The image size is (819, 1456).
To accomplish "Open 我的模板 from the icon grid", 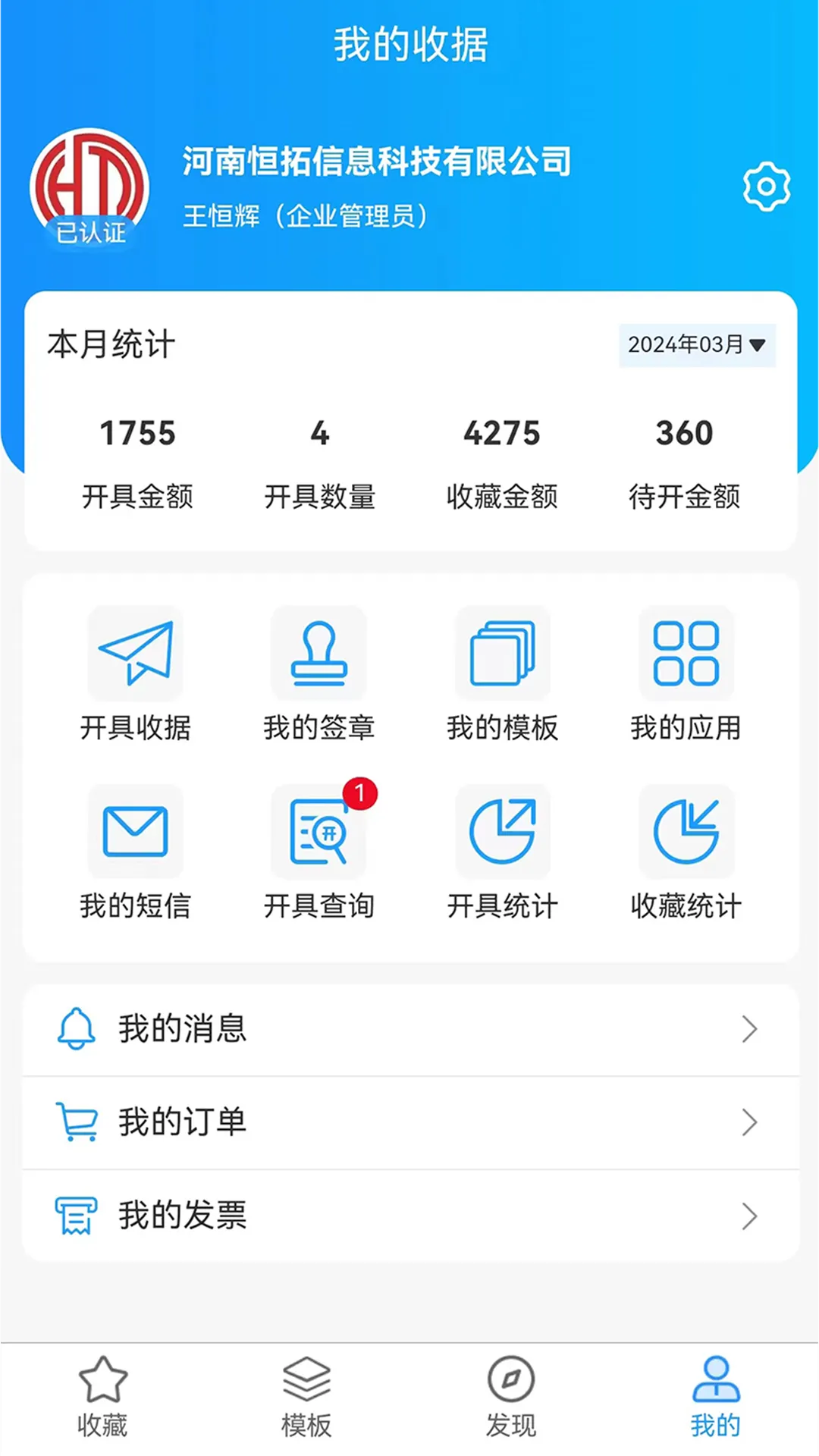I will click(502, 654).
